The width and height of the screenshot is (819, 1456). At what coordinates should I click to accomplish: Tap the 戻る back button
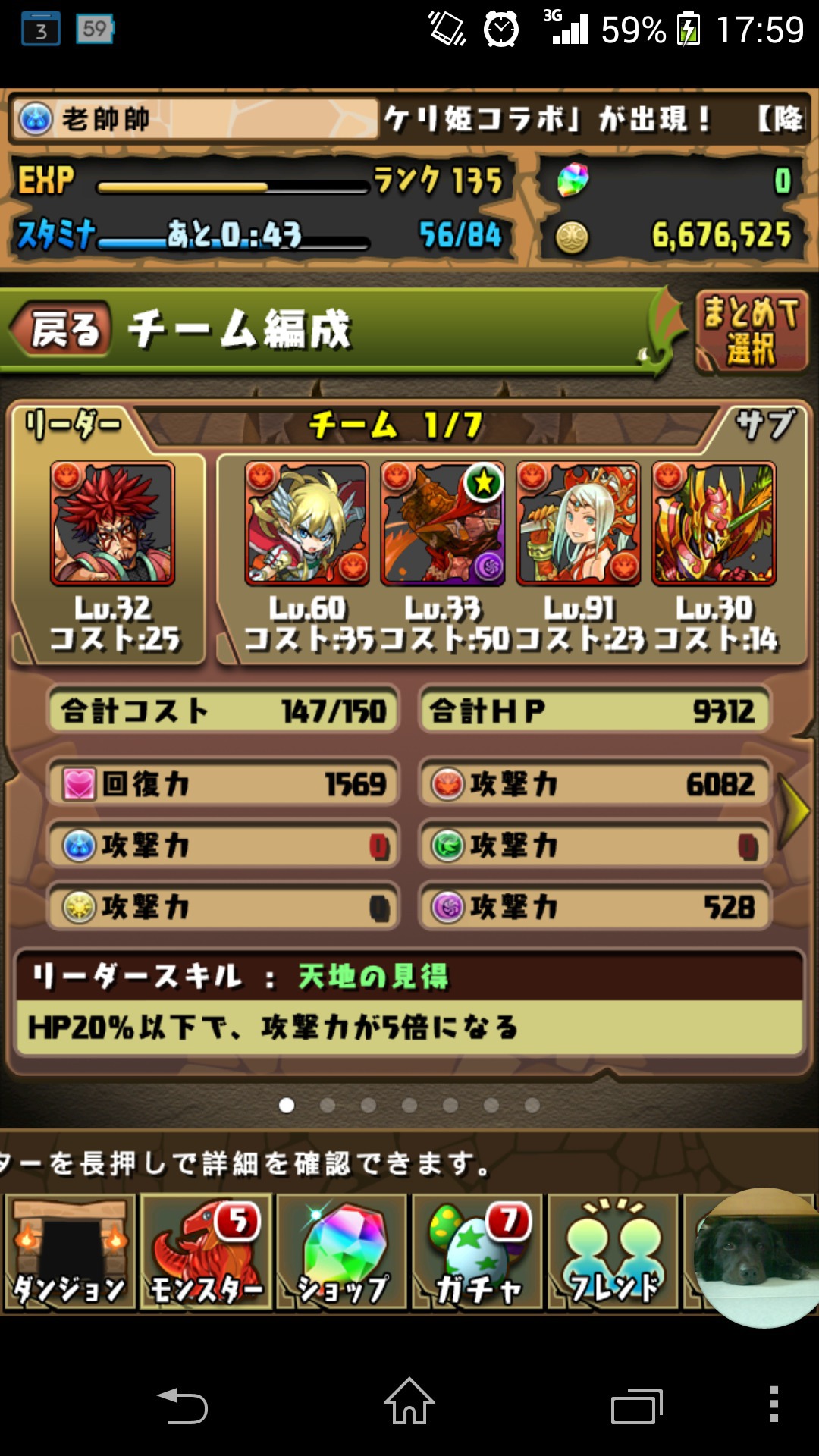[x=61, y=329]
